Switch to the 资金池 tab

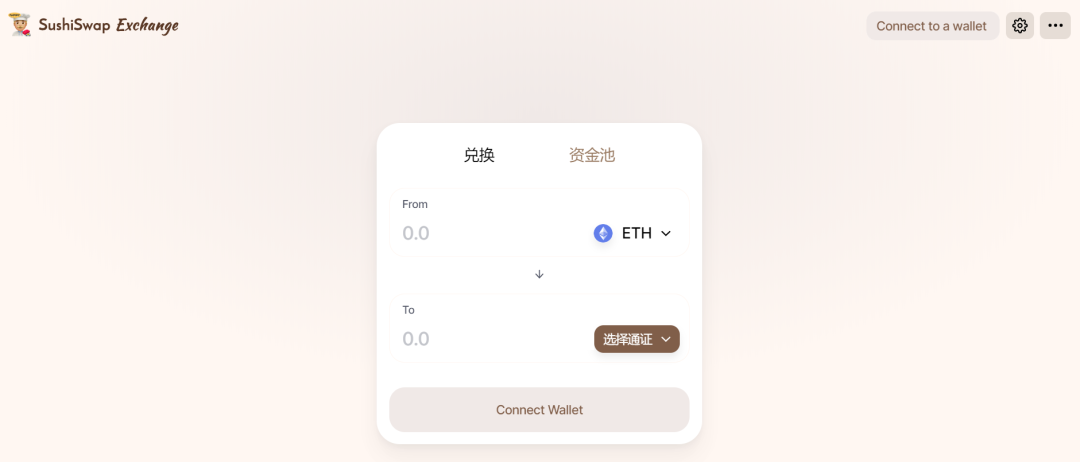(592, 155)
